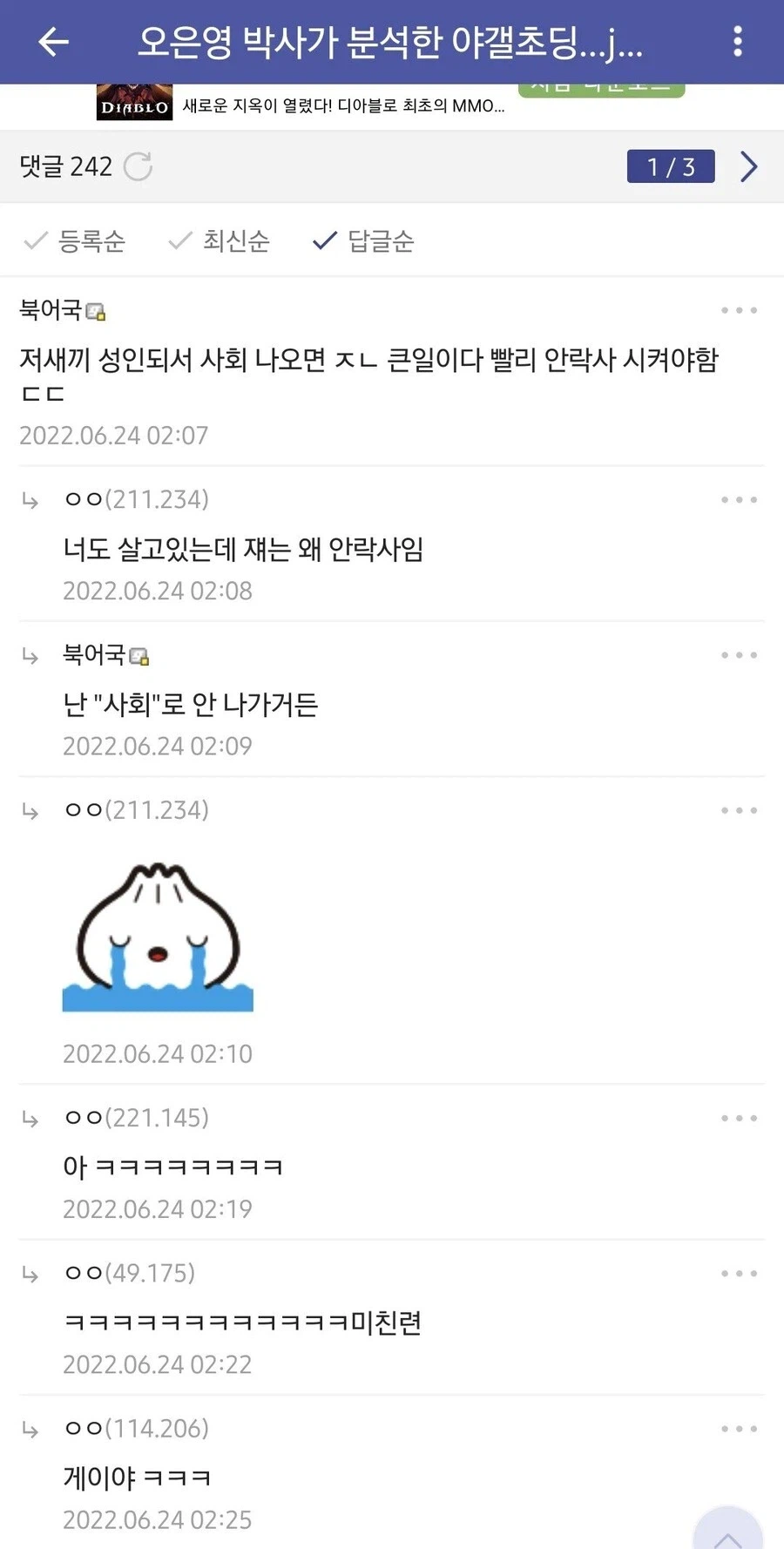
Task: Tap the crying dumpling sticker image
Action: (x=157, y=935)
